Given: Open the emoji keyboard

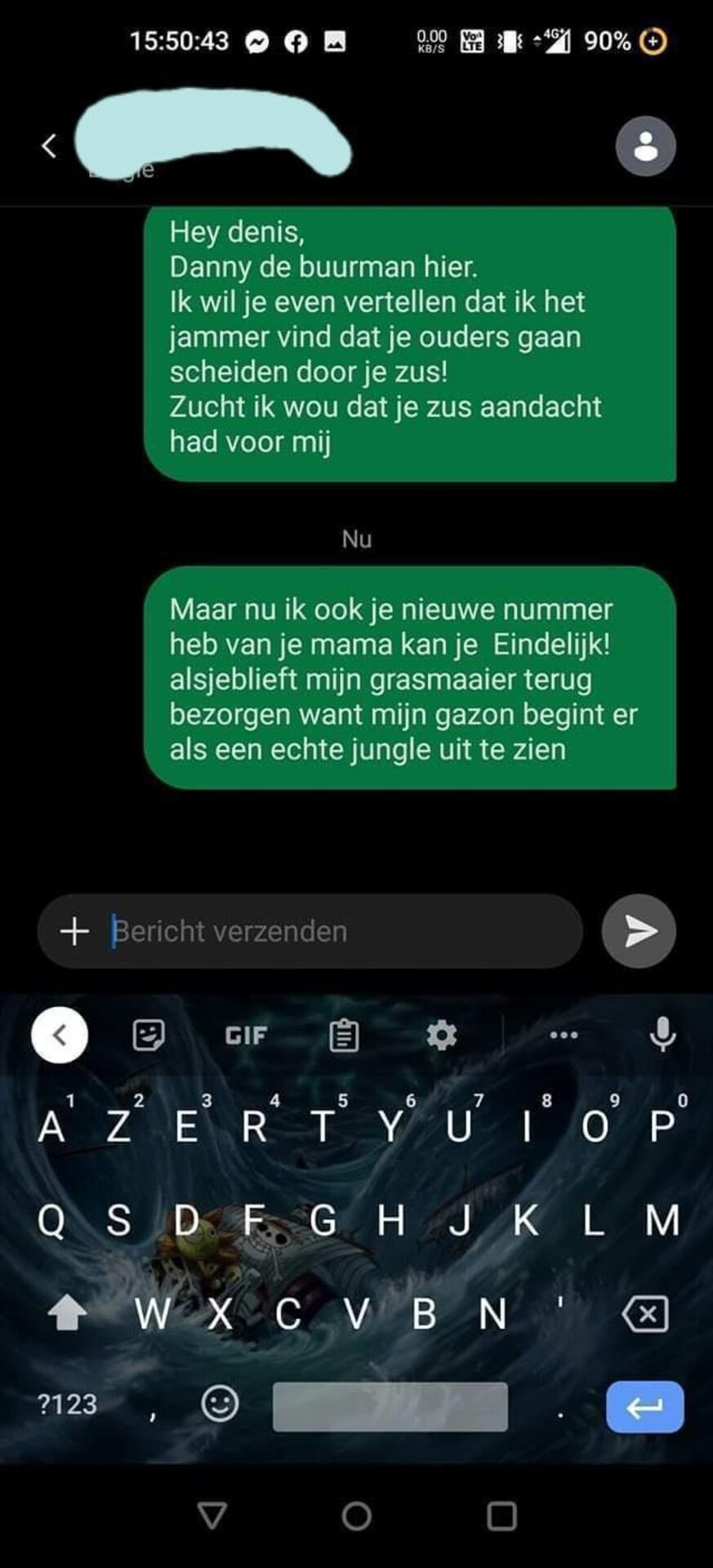Looking at the screenshot, I should [220, 1405].
